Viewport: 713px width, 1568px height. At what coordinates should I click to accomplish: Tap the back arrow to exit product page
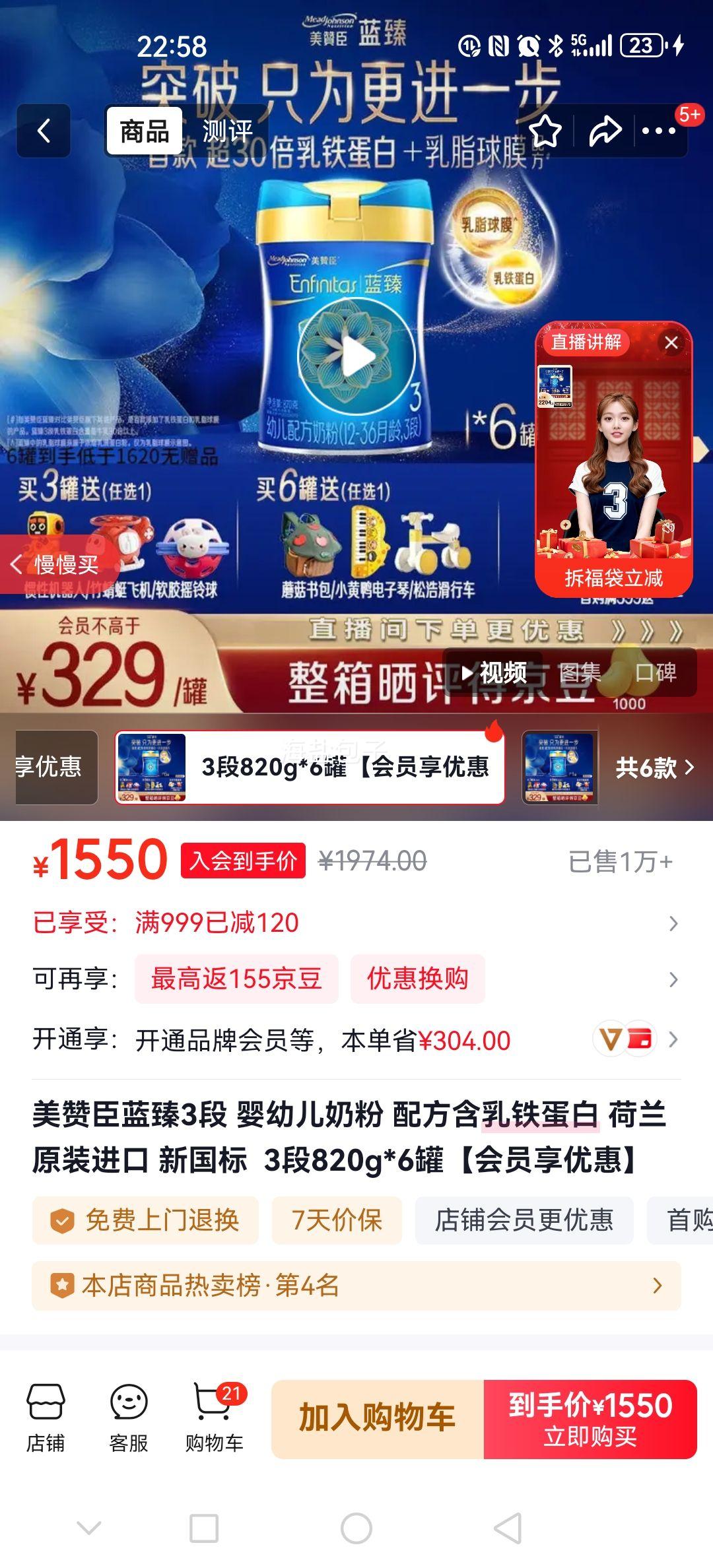(44, 129)
